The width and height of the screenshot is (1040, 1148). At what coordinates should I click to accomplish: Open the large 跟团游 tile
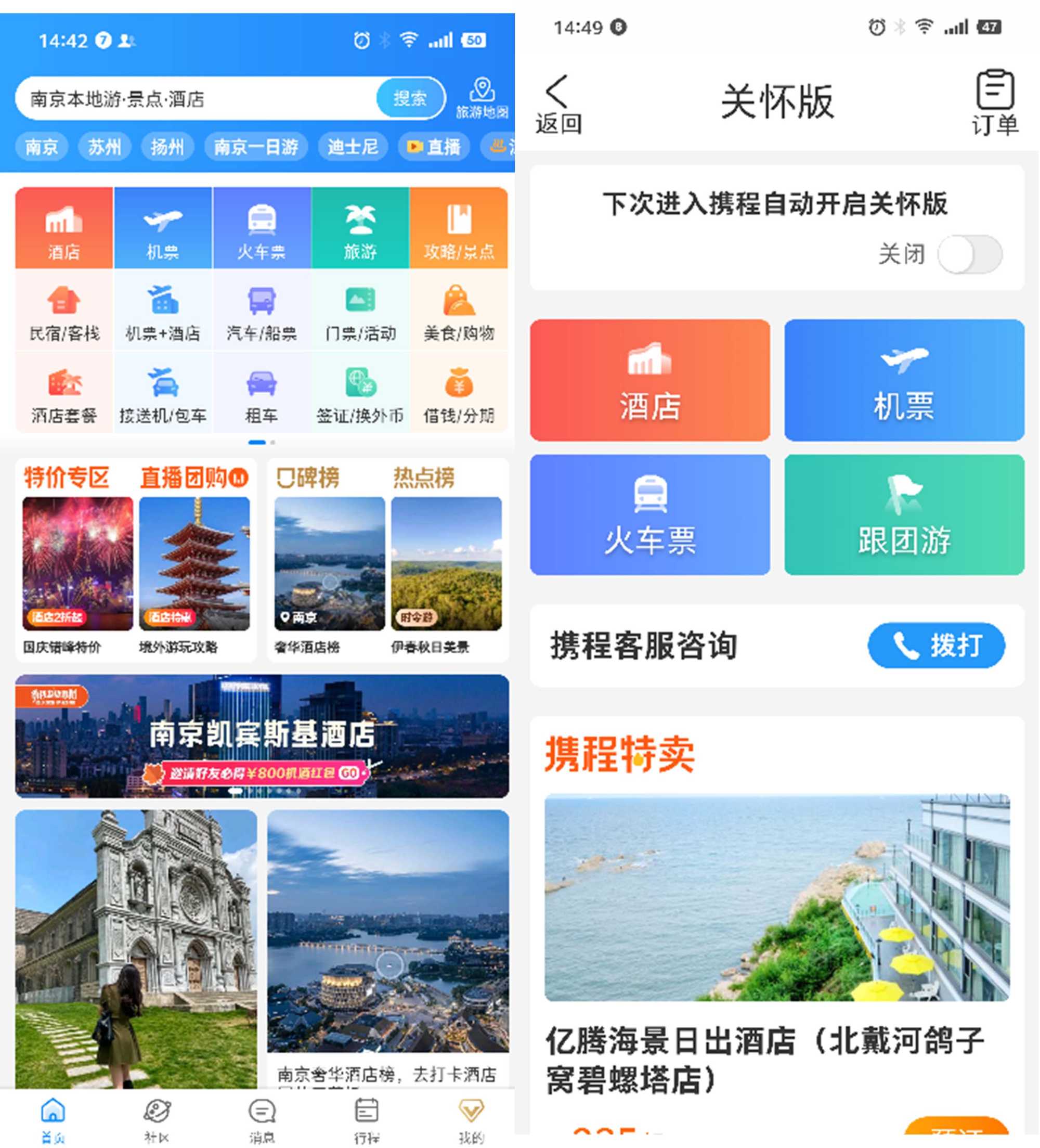(904, 515)
